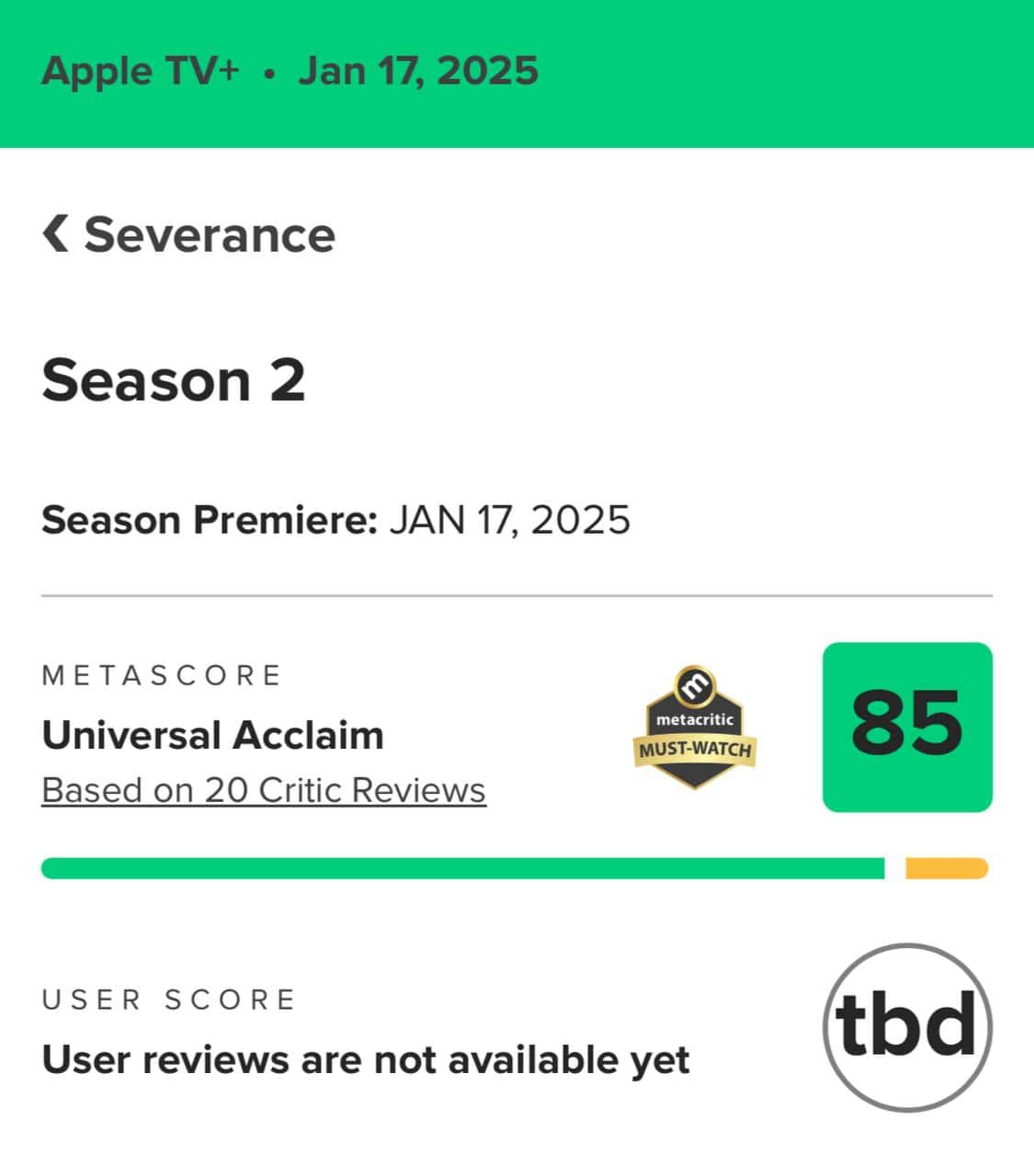Tap the 85 Metascore box
Viewport: 1034px width, 1176px height.
(906, 727)
